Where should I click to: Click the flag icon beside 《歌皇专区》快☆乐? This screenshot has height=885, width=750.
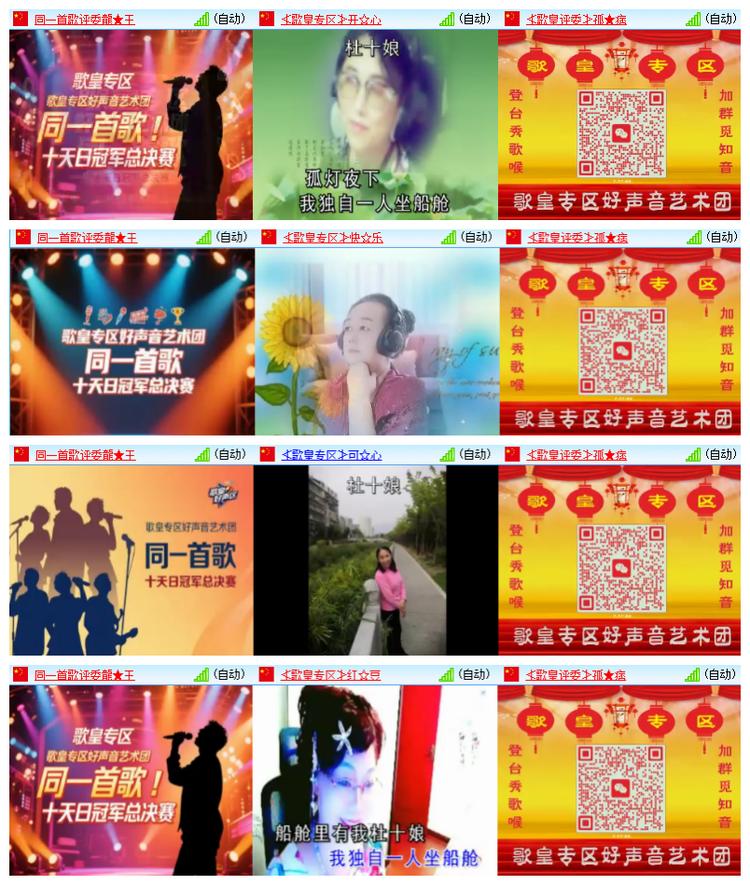point(268,239)
